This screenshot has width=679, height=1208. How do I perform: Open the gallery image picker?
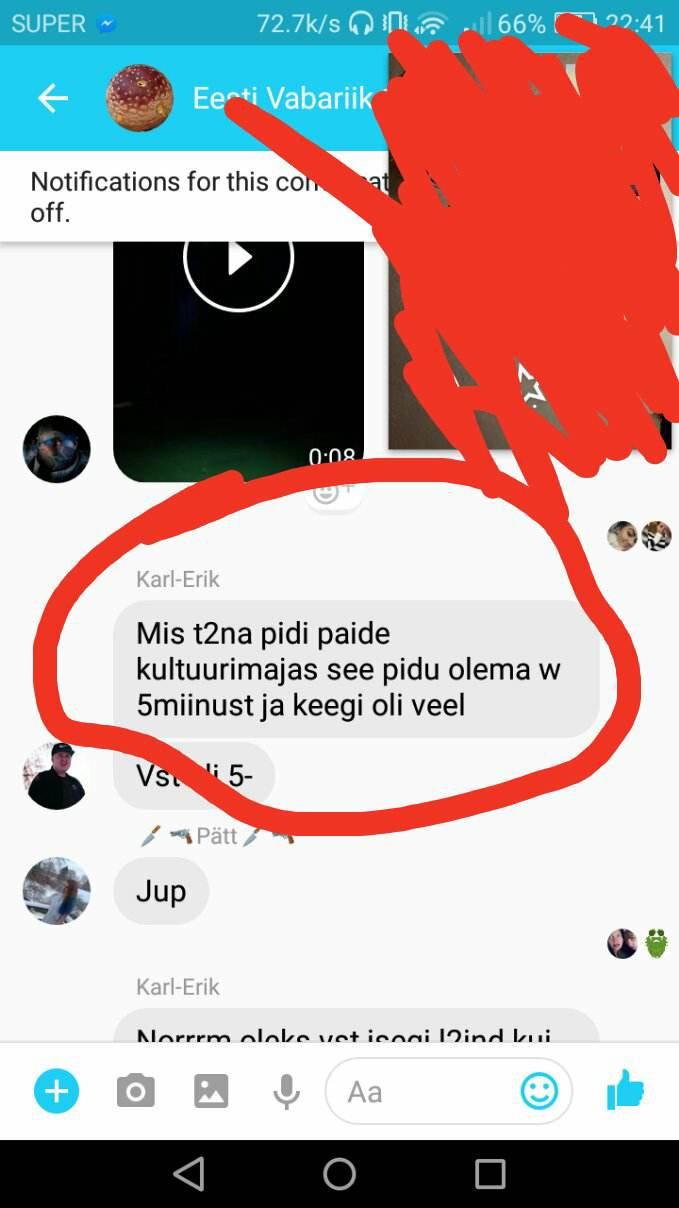click(x=211, y=1091)
